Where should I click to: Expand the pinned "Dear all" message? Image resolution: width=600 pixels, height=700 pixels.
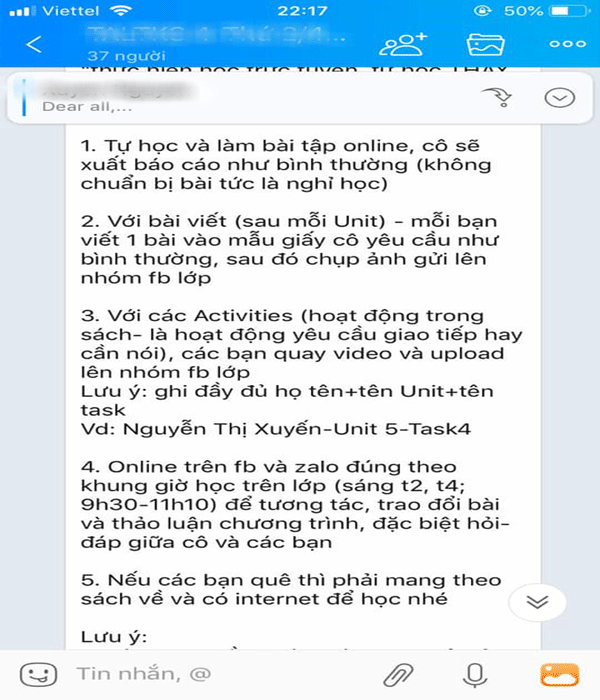click(x=558, y=97)
